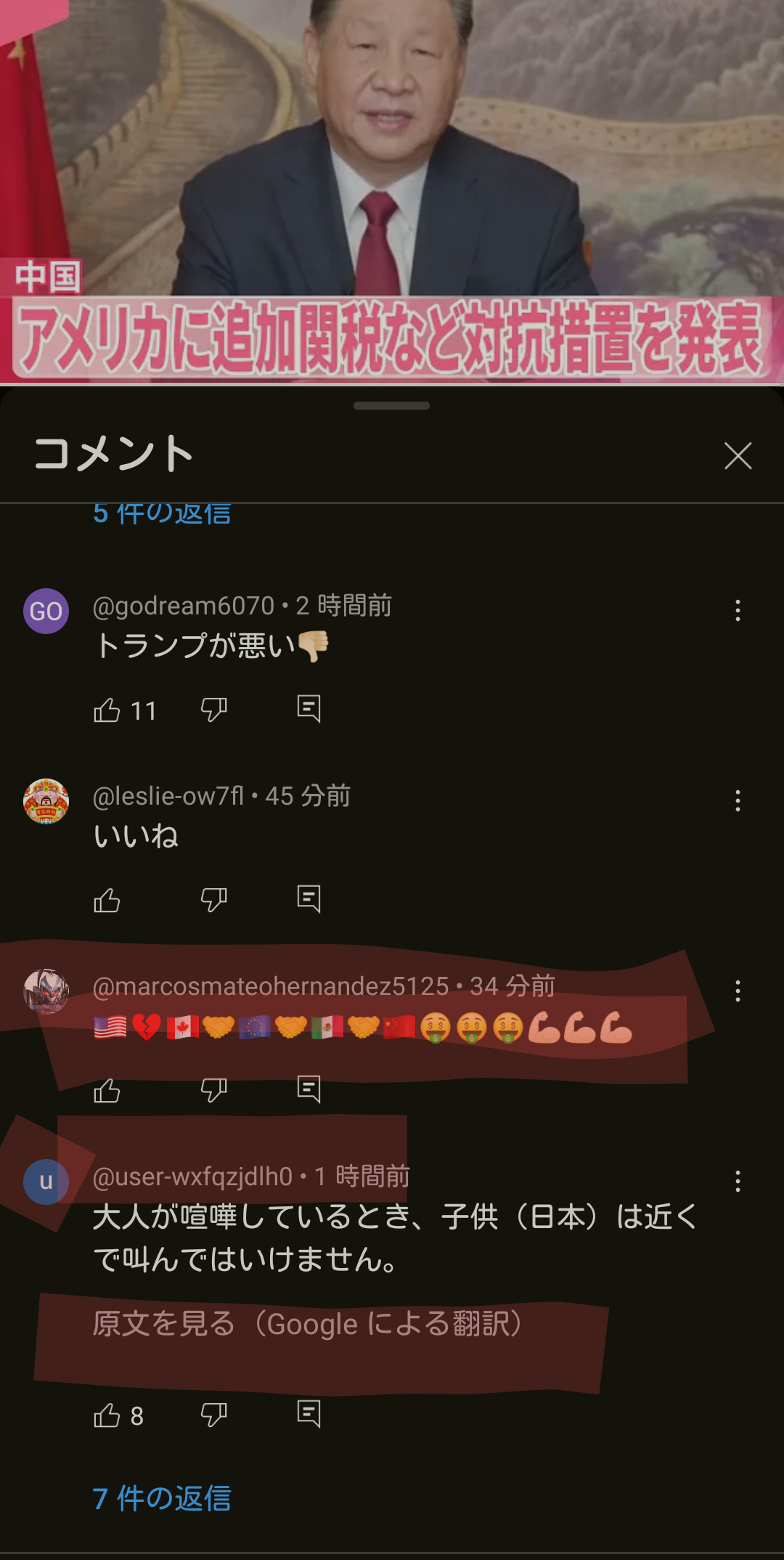Like @marcosmateohernandez5125's emoji comment
The width and height of the screenshot is (784, 1560).
[107, 1091]
